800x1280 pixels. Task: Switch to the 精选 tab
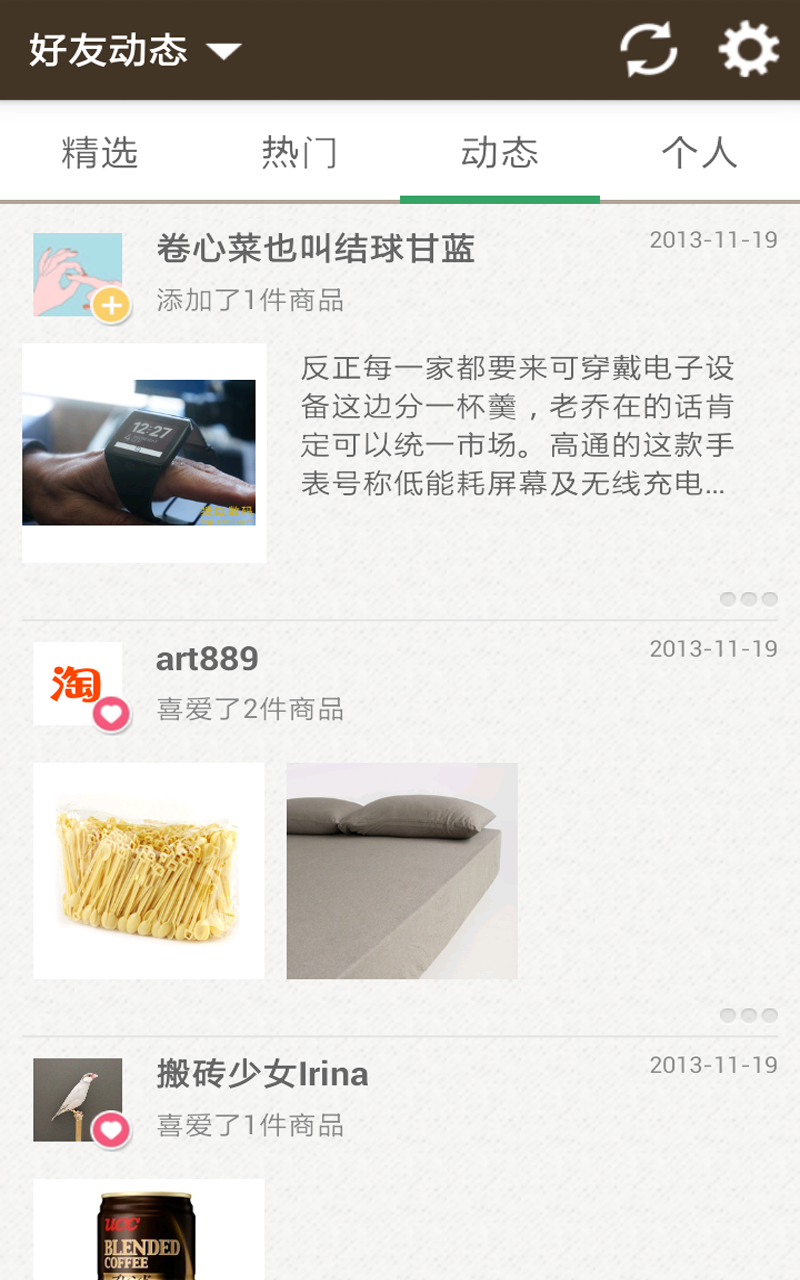100,152
